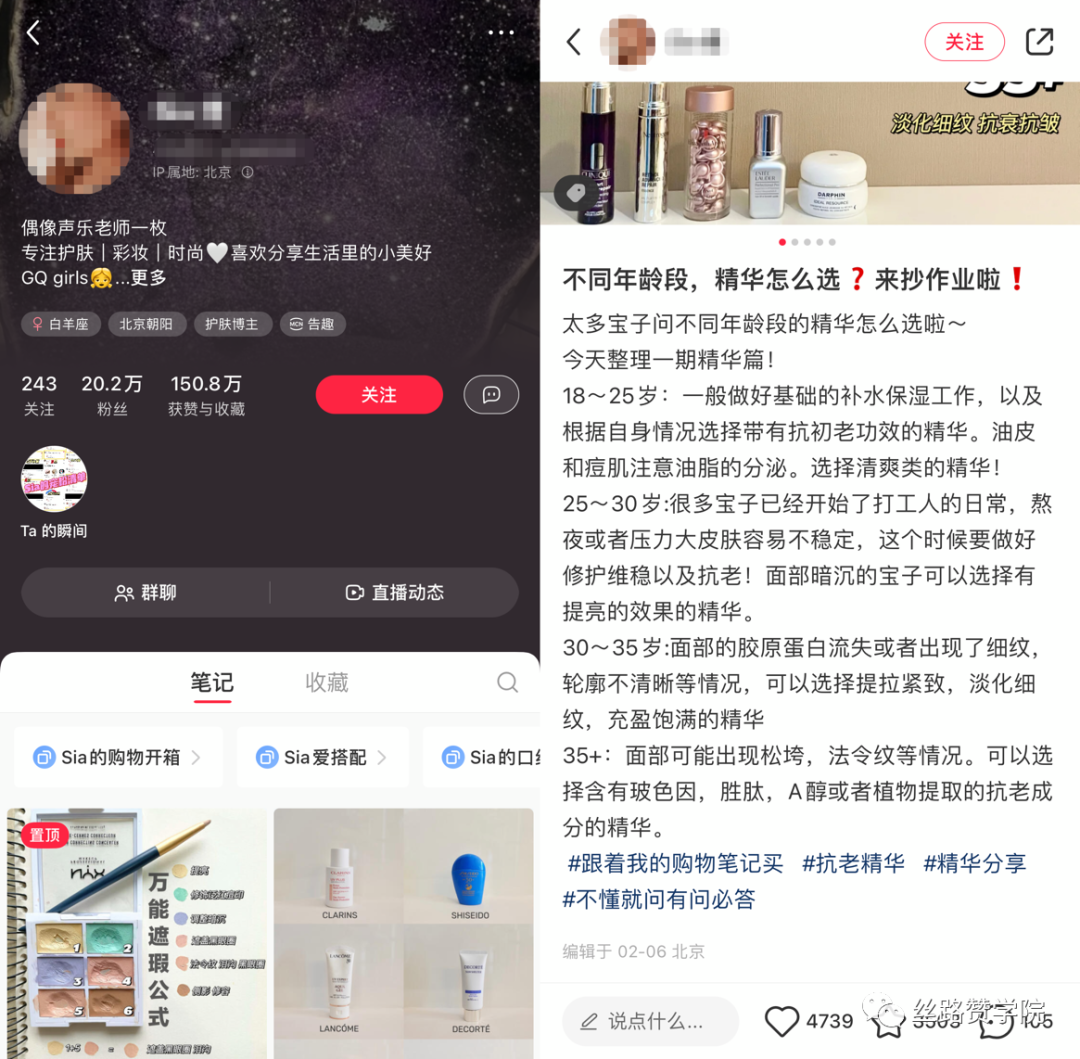Share the note via the top-right arrow icon
Screen dimensions: 1080x1059
pyautogui.click(x=1039, y=42)
